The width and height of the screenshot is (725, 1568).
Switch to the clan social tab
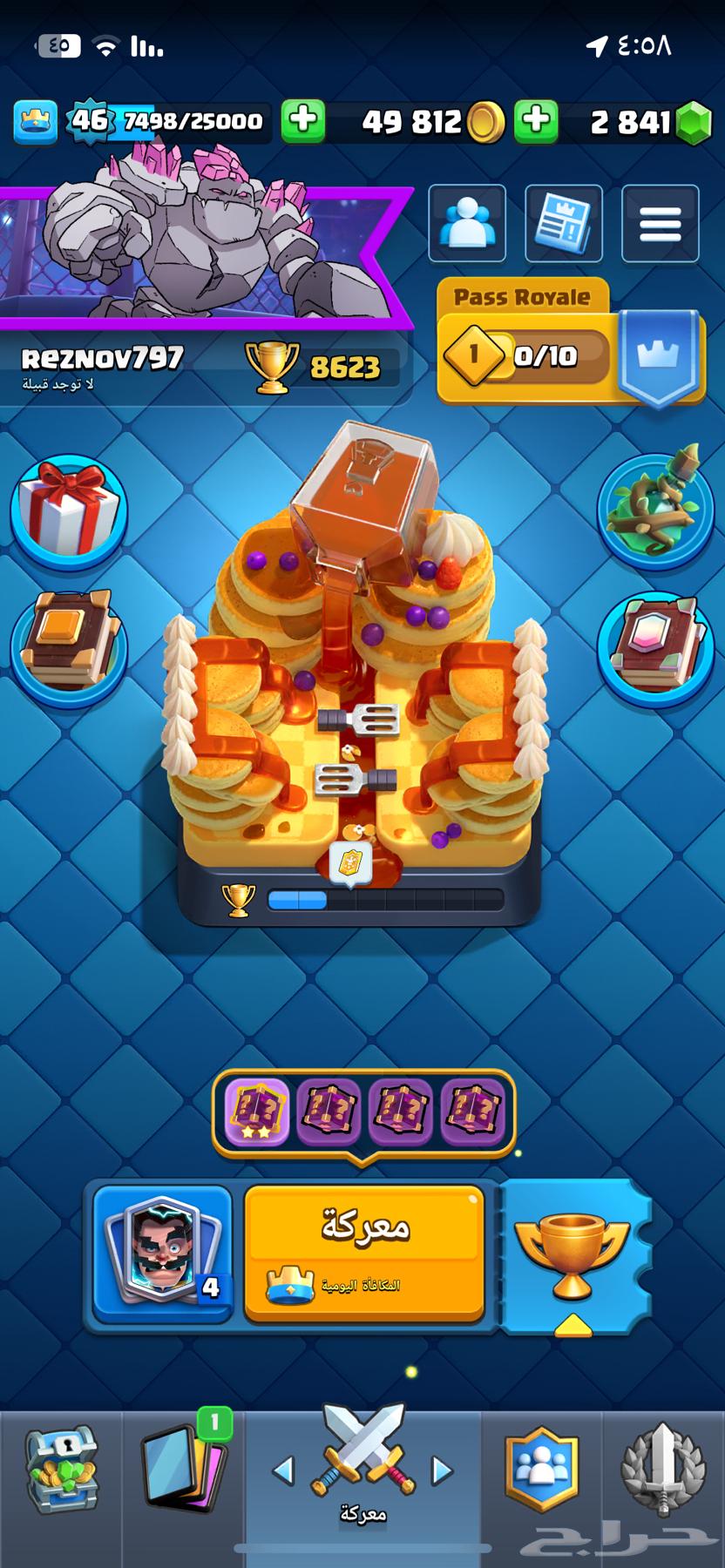(541, 1472)
